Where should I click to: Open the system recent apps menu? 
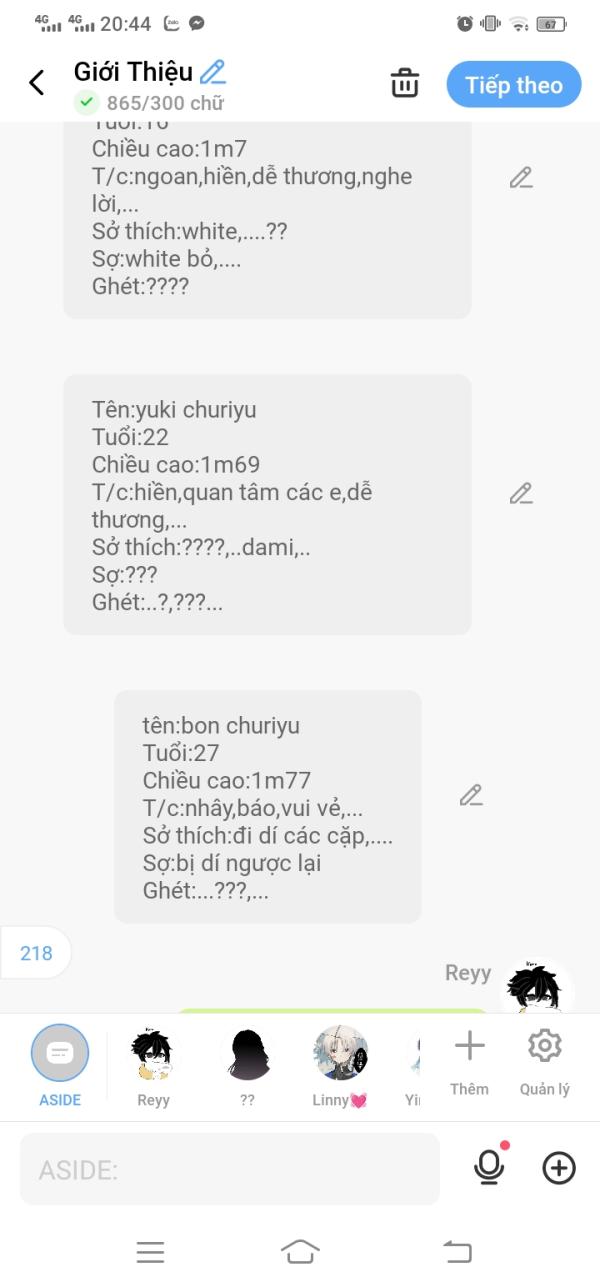pos(150,1252)
